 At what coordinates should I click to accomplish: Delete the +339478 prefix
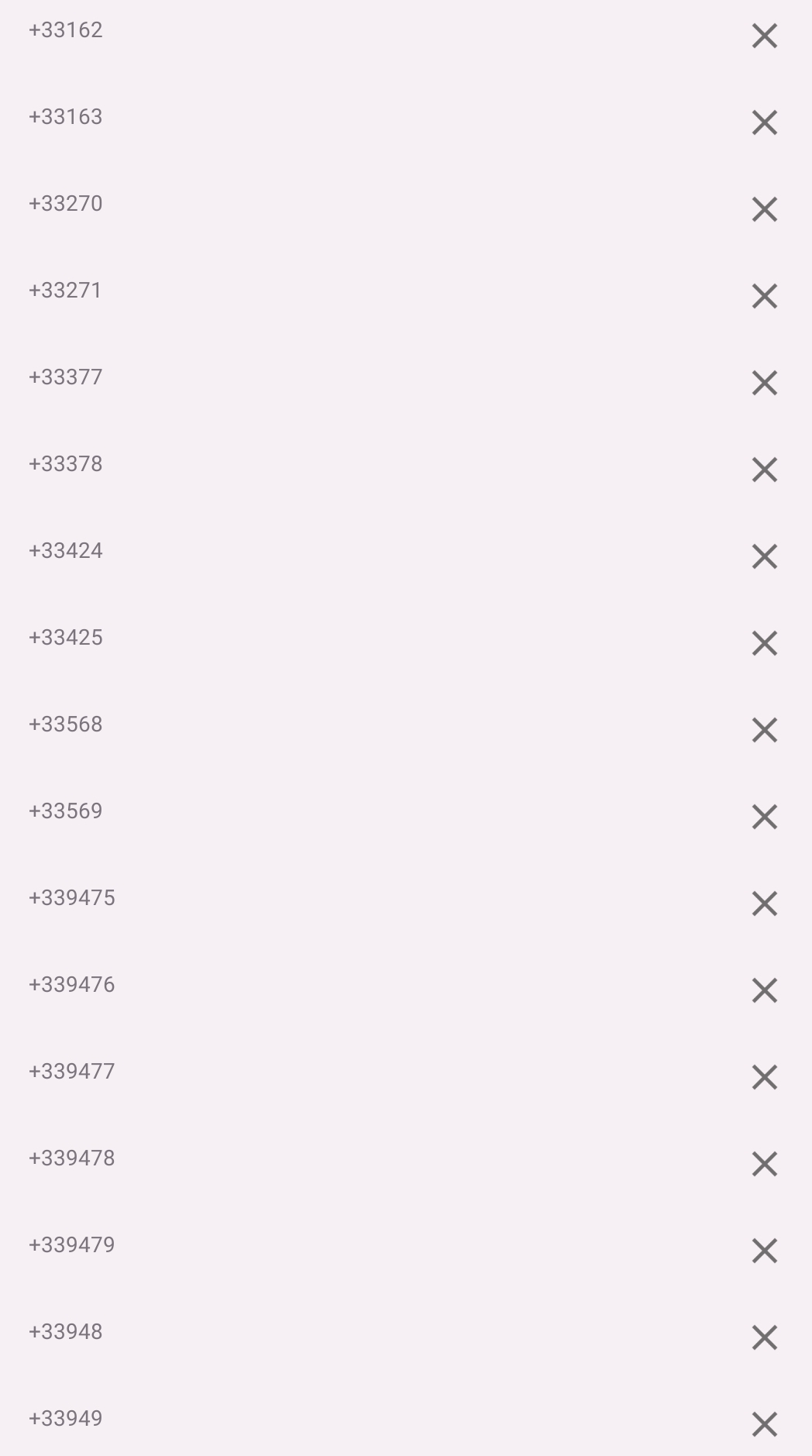764,1164
